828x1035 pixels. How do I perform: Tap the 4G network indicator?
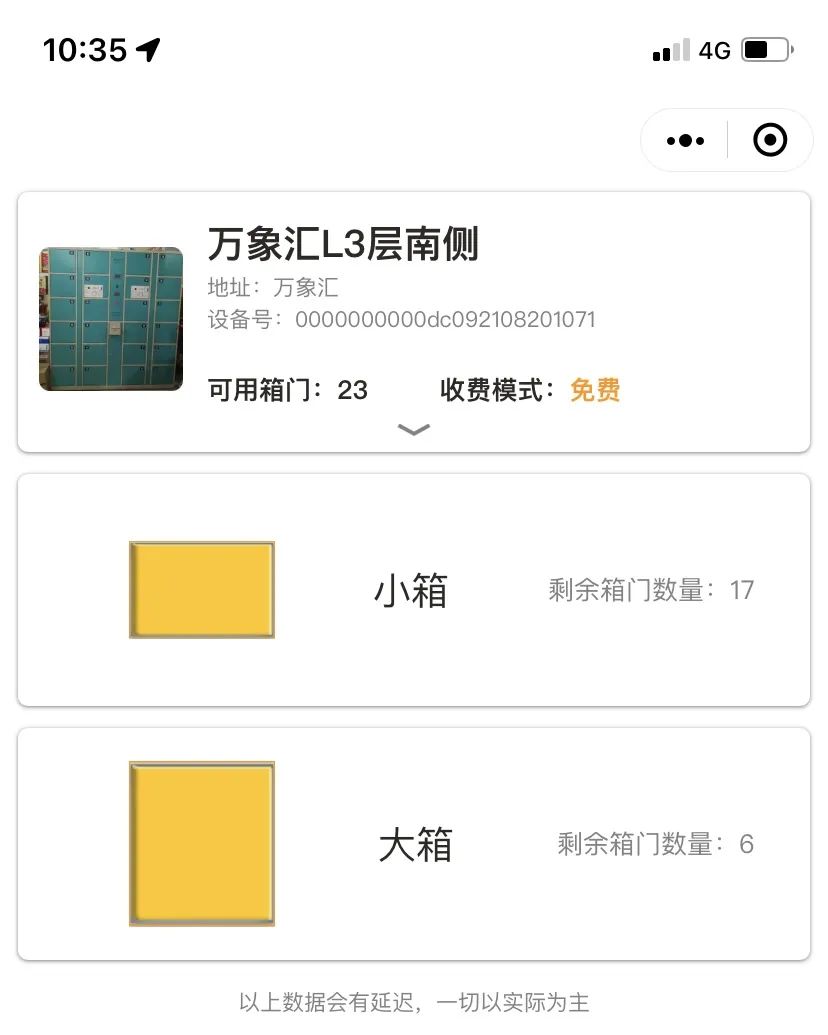pos(713,50)
